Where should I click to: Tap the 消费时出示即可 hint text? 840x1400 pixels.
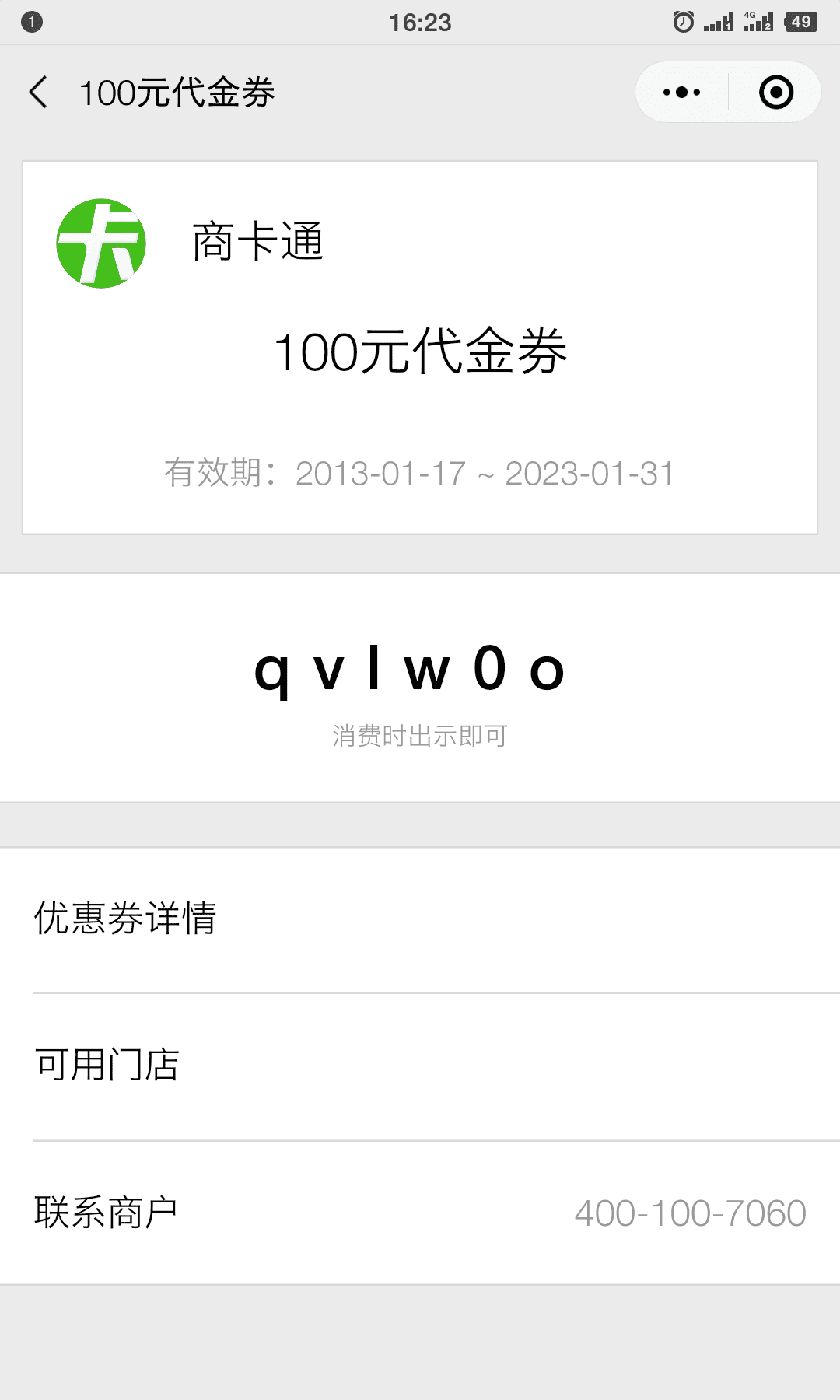click(x=418, y=734)
